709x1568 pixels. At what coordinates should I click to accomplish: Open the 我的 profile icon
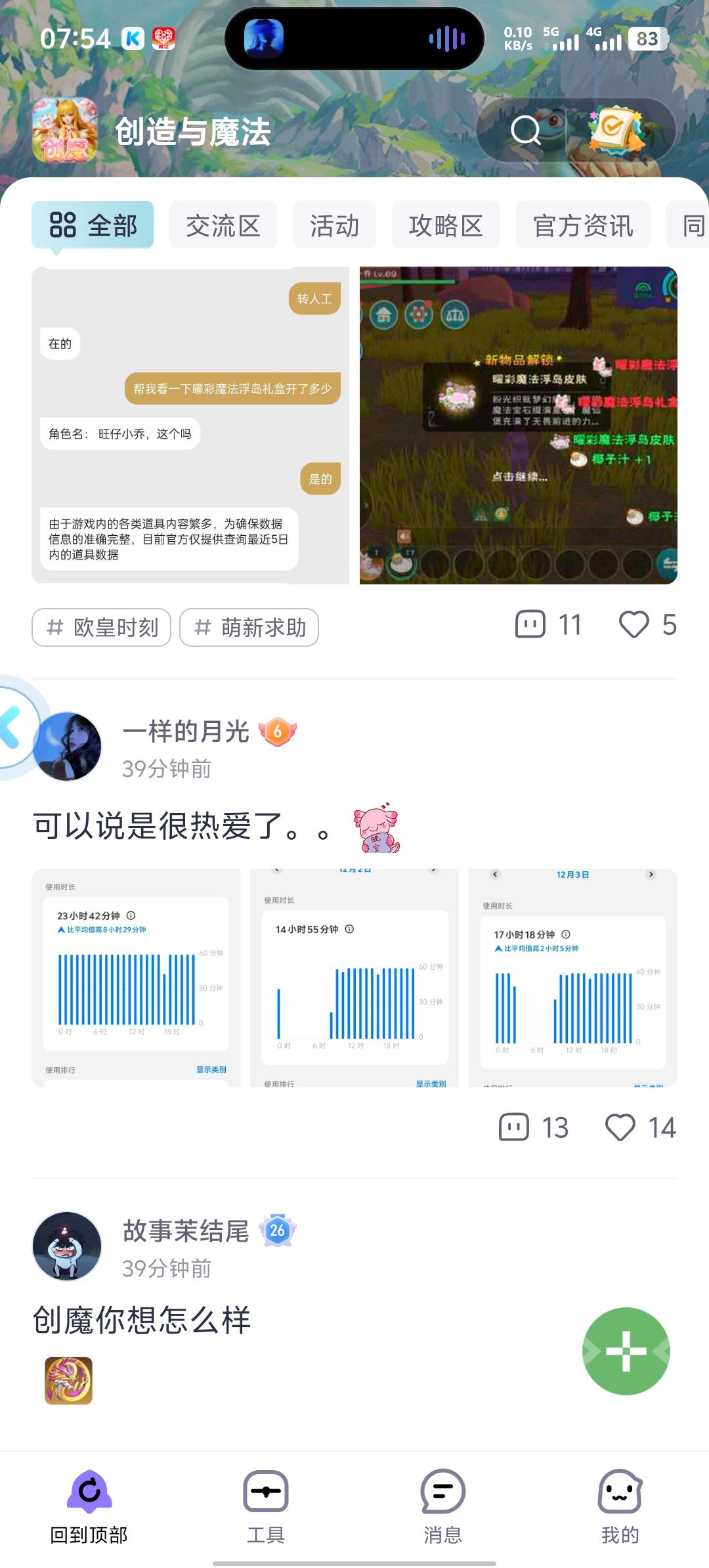(620, 1491)
